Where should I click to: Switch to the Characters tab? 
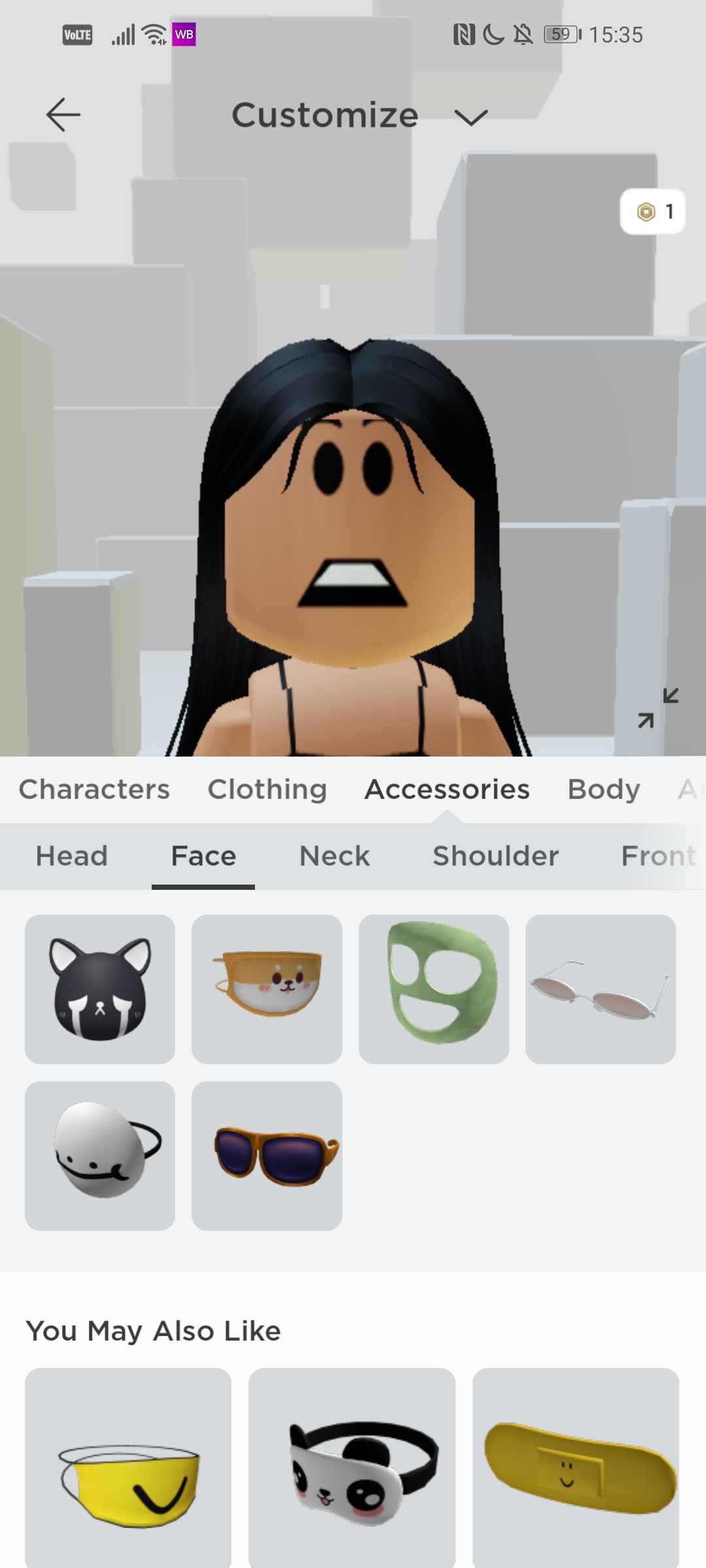94,789
